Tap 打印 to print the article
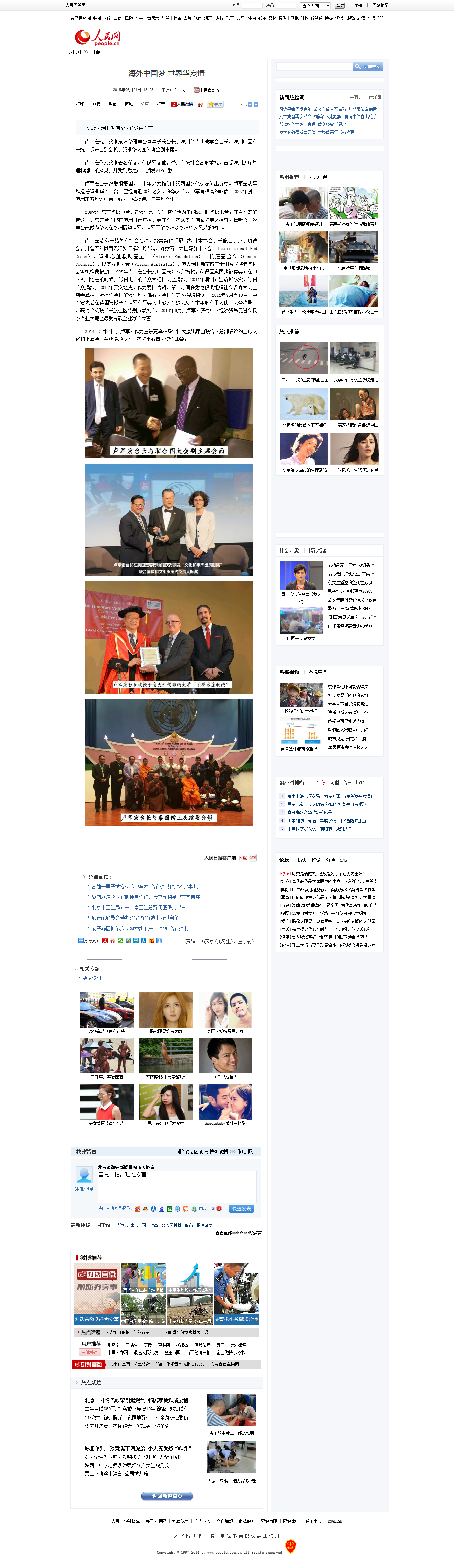 point(80,104)
